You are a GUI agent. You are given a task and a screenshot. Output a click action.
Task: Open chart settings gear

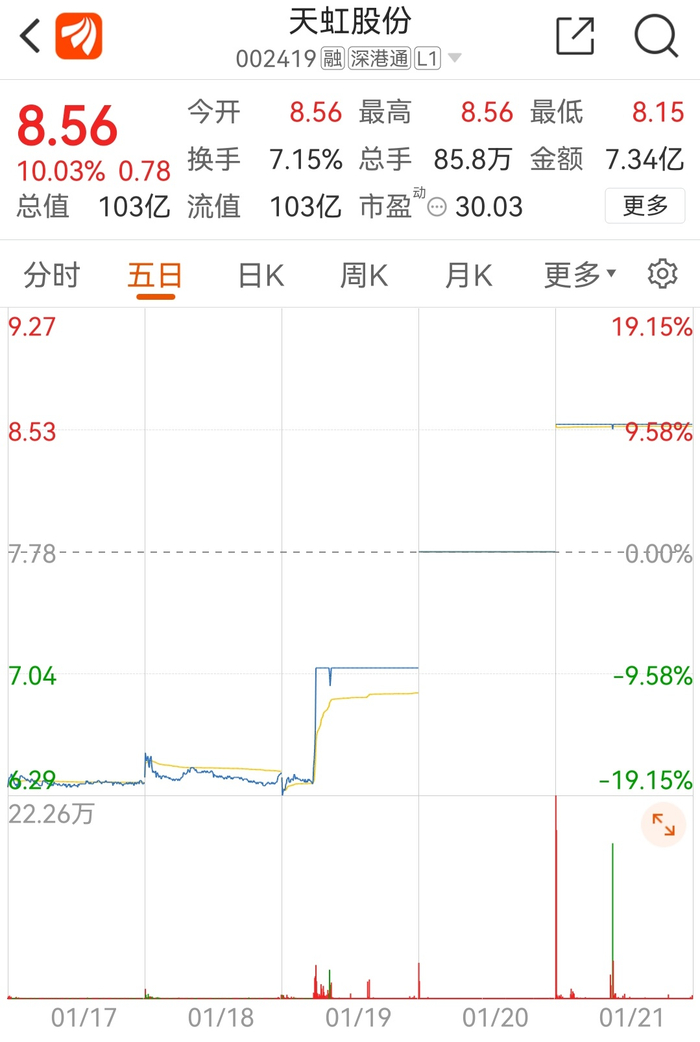662,274
